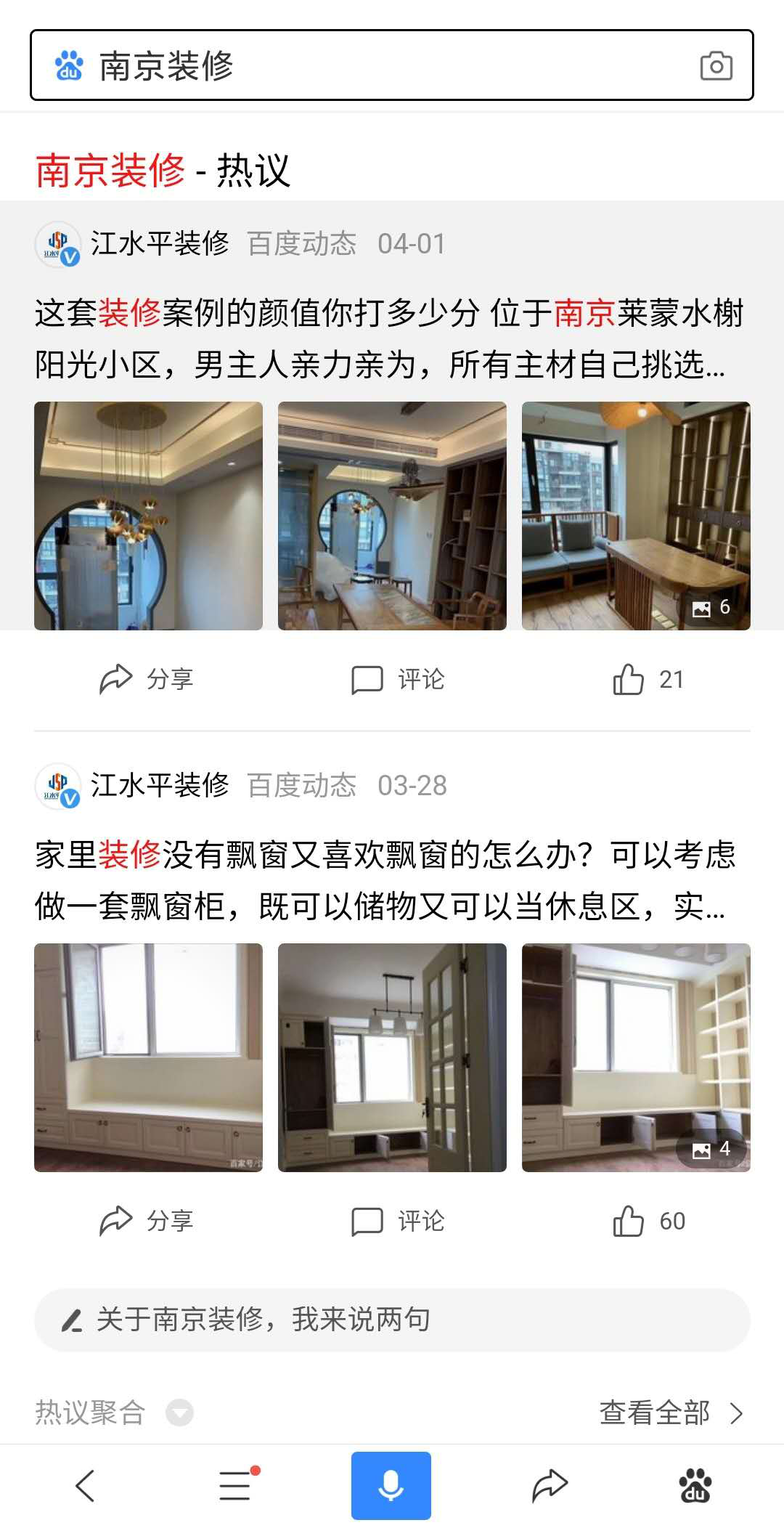Share this page from bottom bar
The image size is (784, 1528).
pyautogui.click(x=550, y=1485)
